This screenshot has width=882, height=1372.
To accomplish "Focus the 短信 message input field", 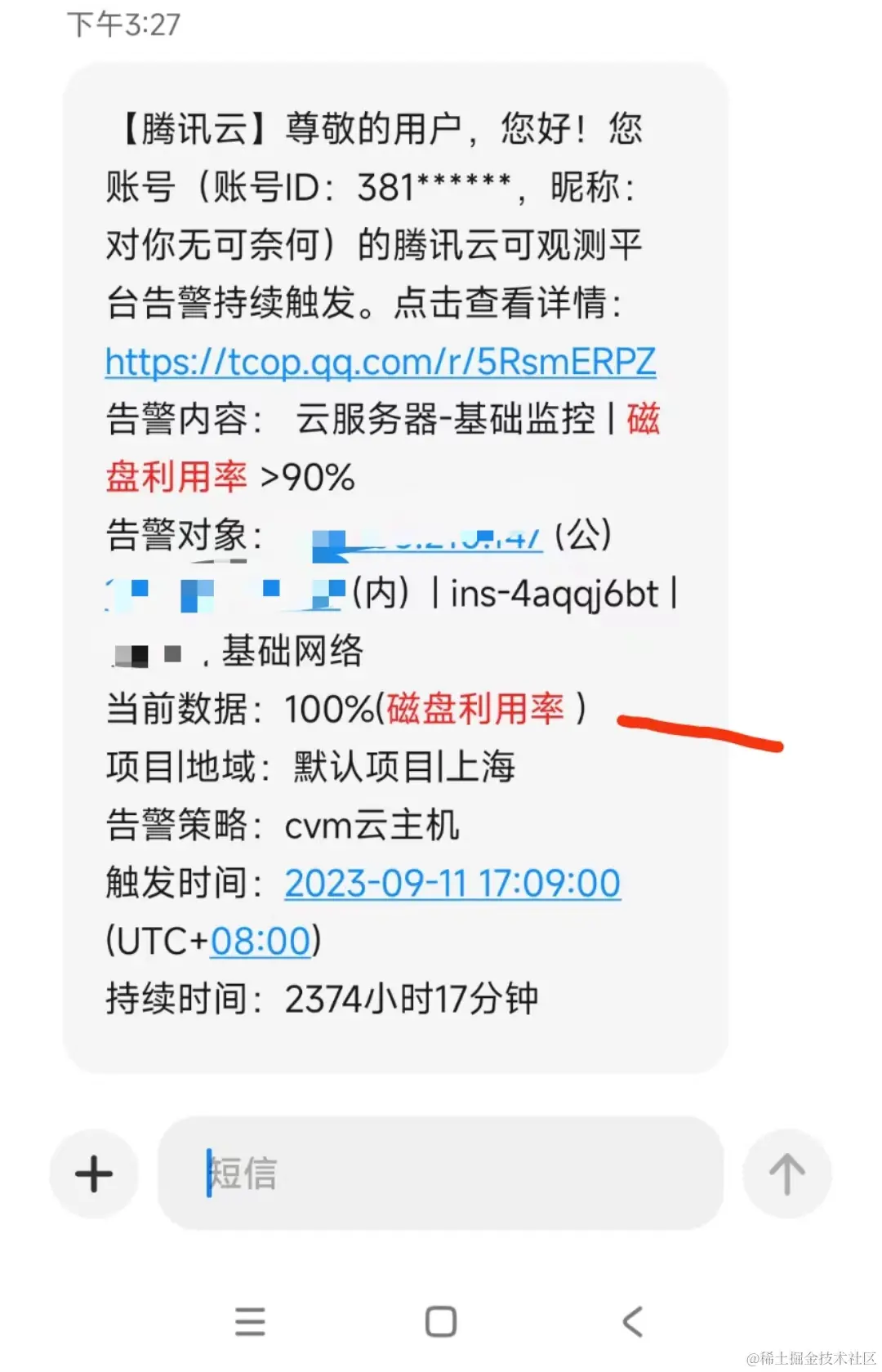I will click(441, 1174).
